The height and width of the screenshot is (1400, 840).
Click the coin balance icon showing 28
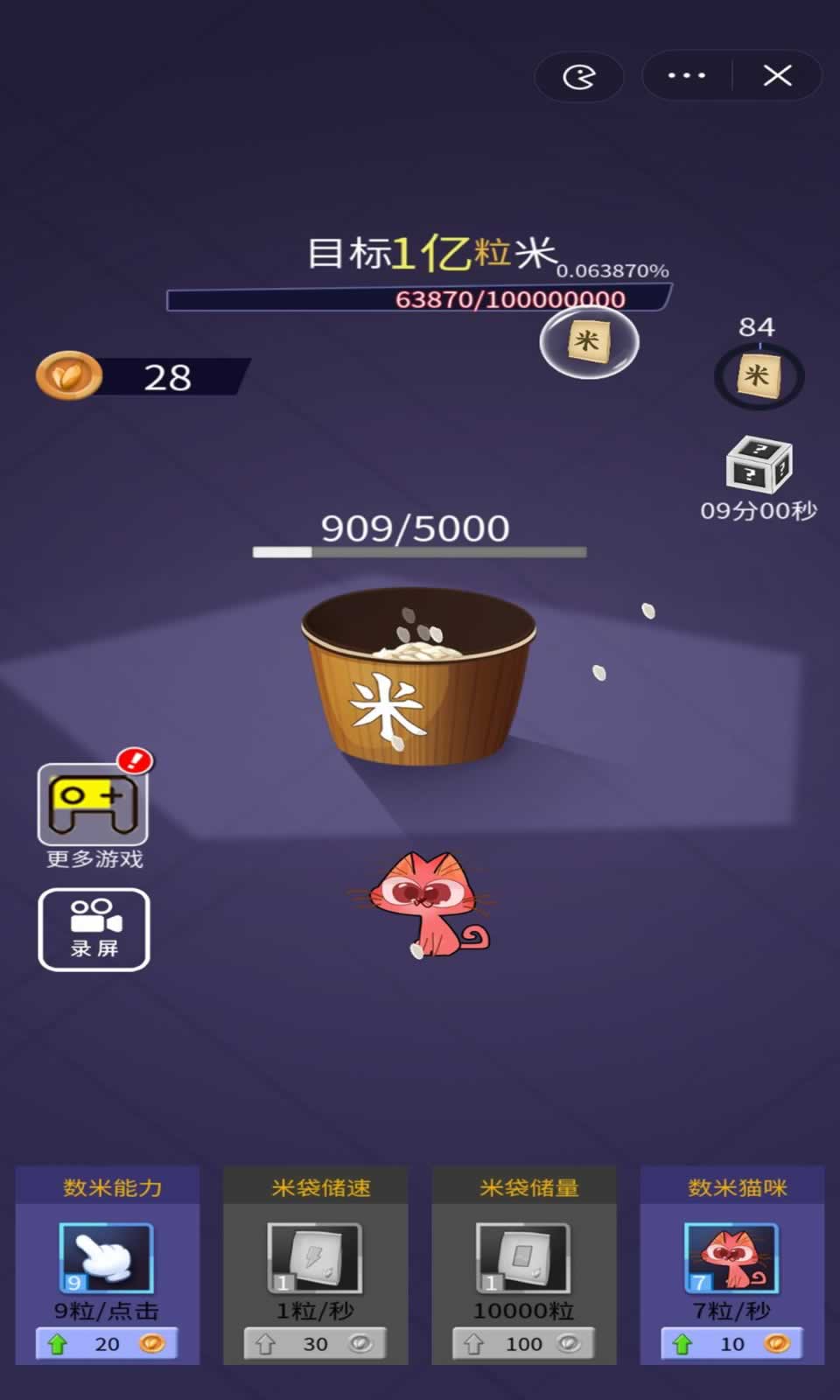68,376
